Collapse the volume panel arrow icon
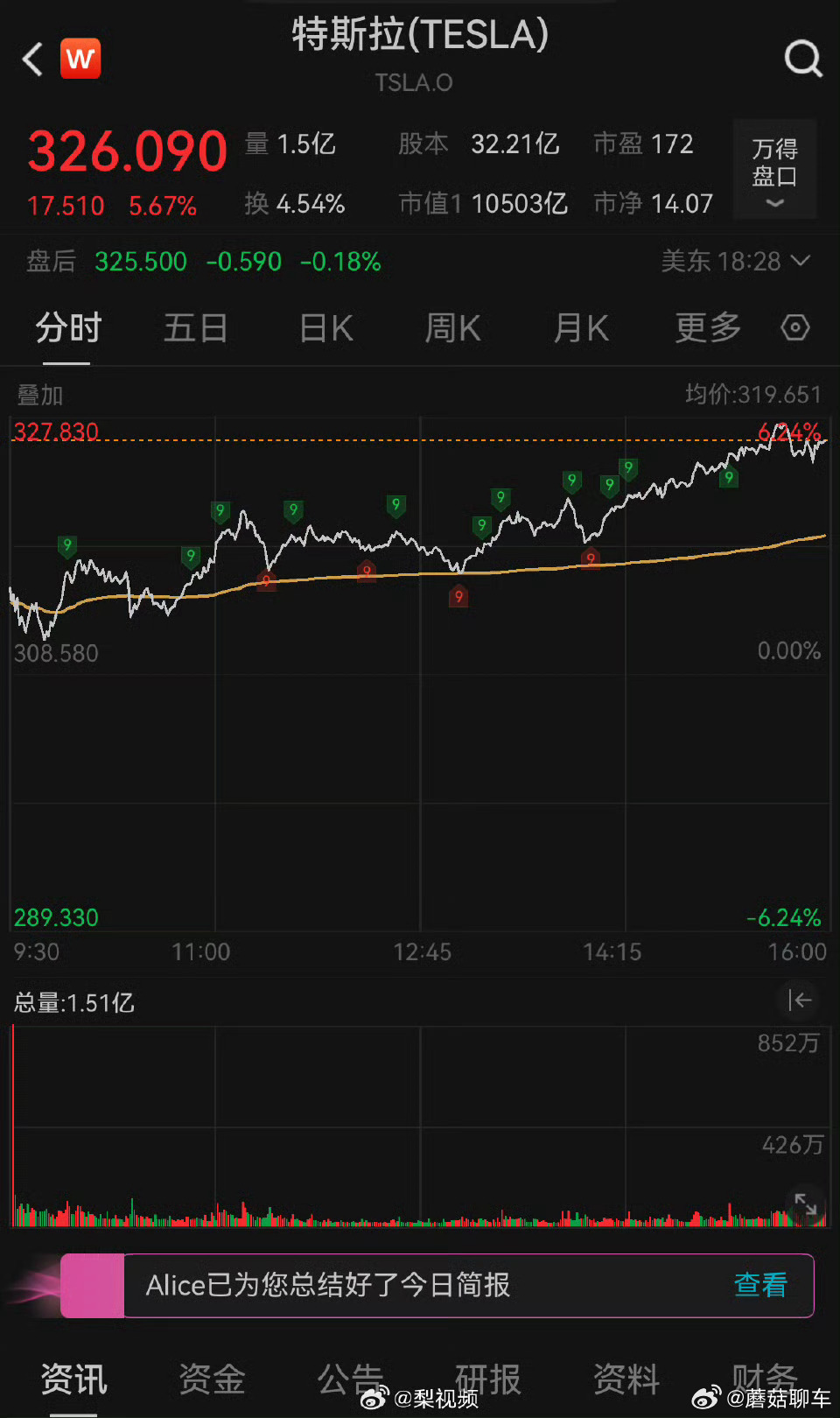The width and height of the screenshot is (840, 1418). [x=799, y=1000]
